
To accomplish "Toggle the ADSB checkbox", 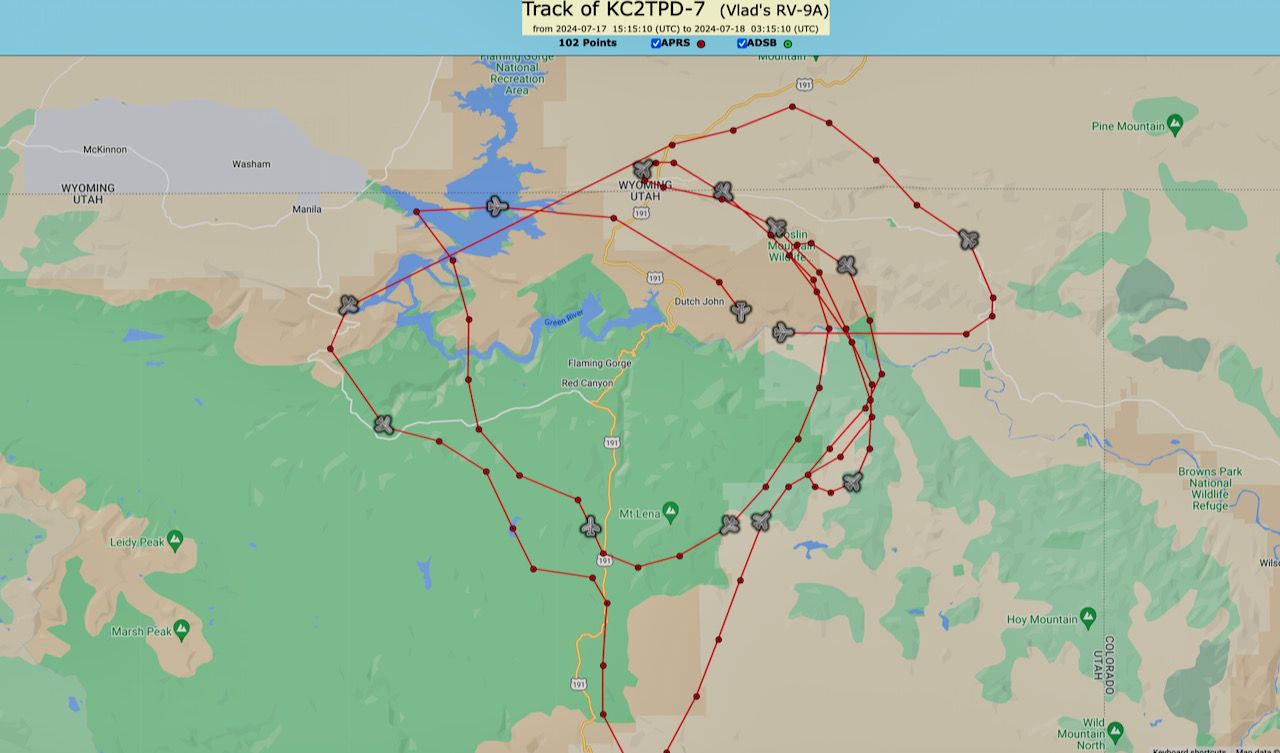I will 742,43.
